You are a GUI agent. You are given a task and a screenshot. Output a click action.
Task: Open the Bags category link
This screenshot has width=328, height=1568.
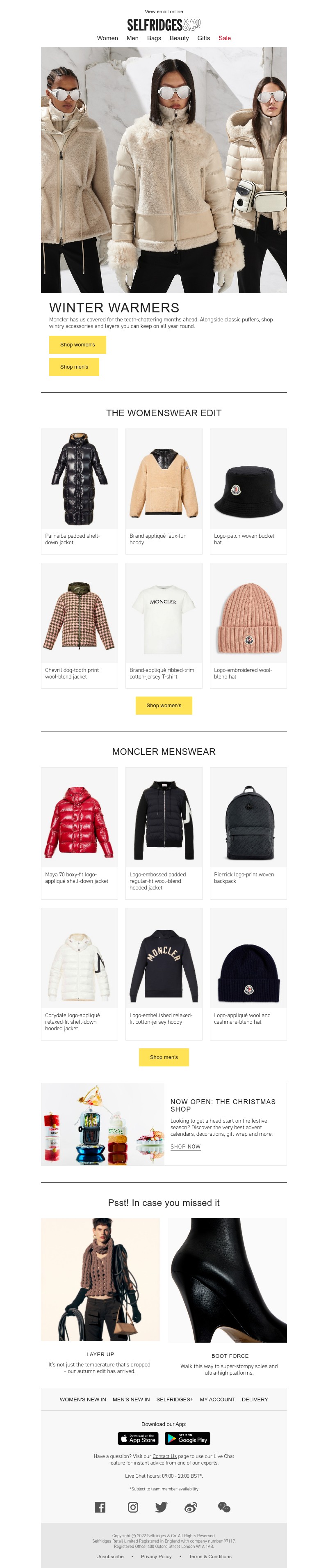tap(154, 38)
